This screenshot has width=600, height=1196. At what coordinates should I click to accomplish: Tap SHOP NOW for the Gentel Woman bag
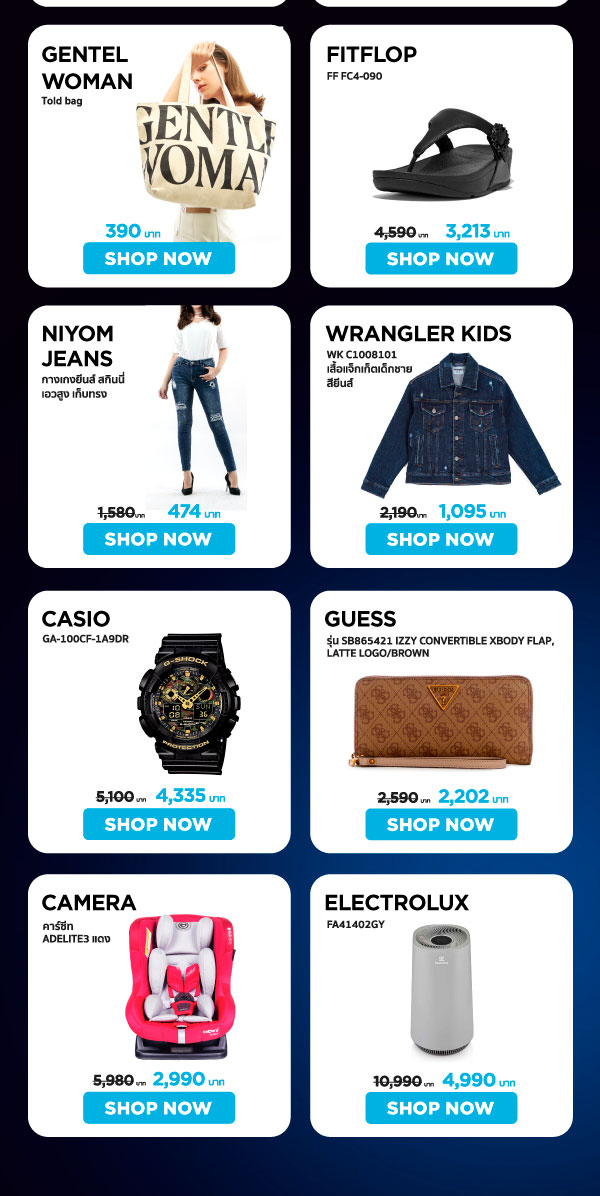click(159, 258)
